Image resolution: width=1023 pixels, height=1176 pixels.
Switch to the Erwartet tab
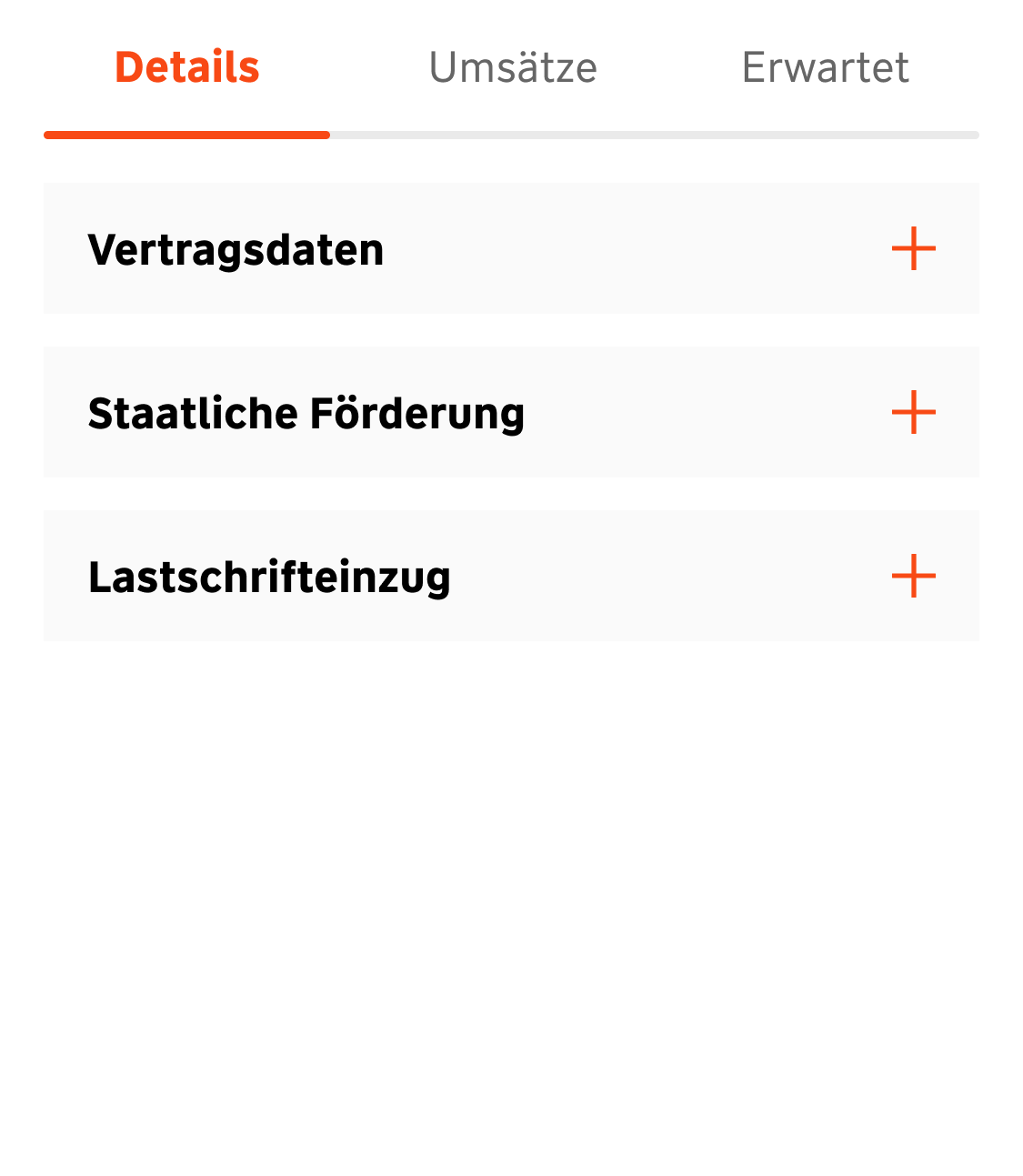click(x=824, y=67)
